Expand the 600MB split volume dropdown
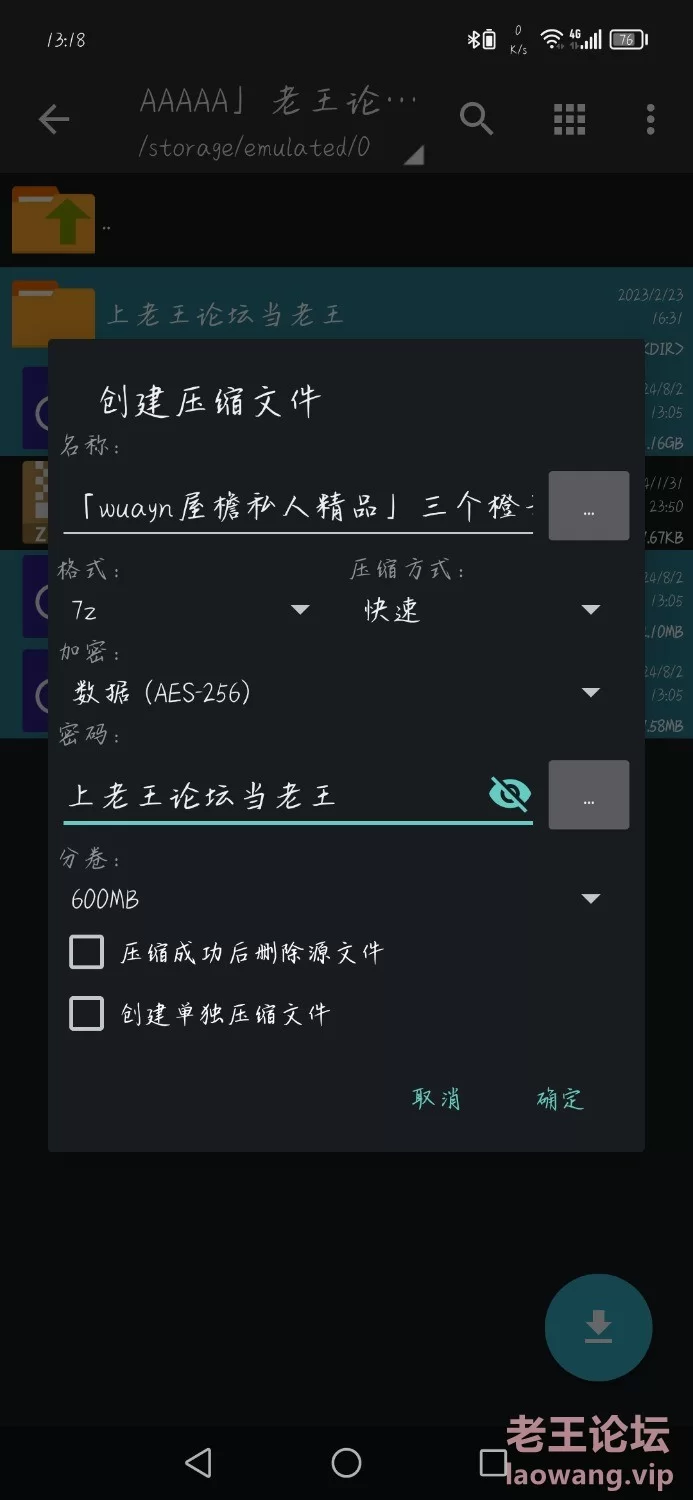693x1500 pixels. click(x=335, y=899)
